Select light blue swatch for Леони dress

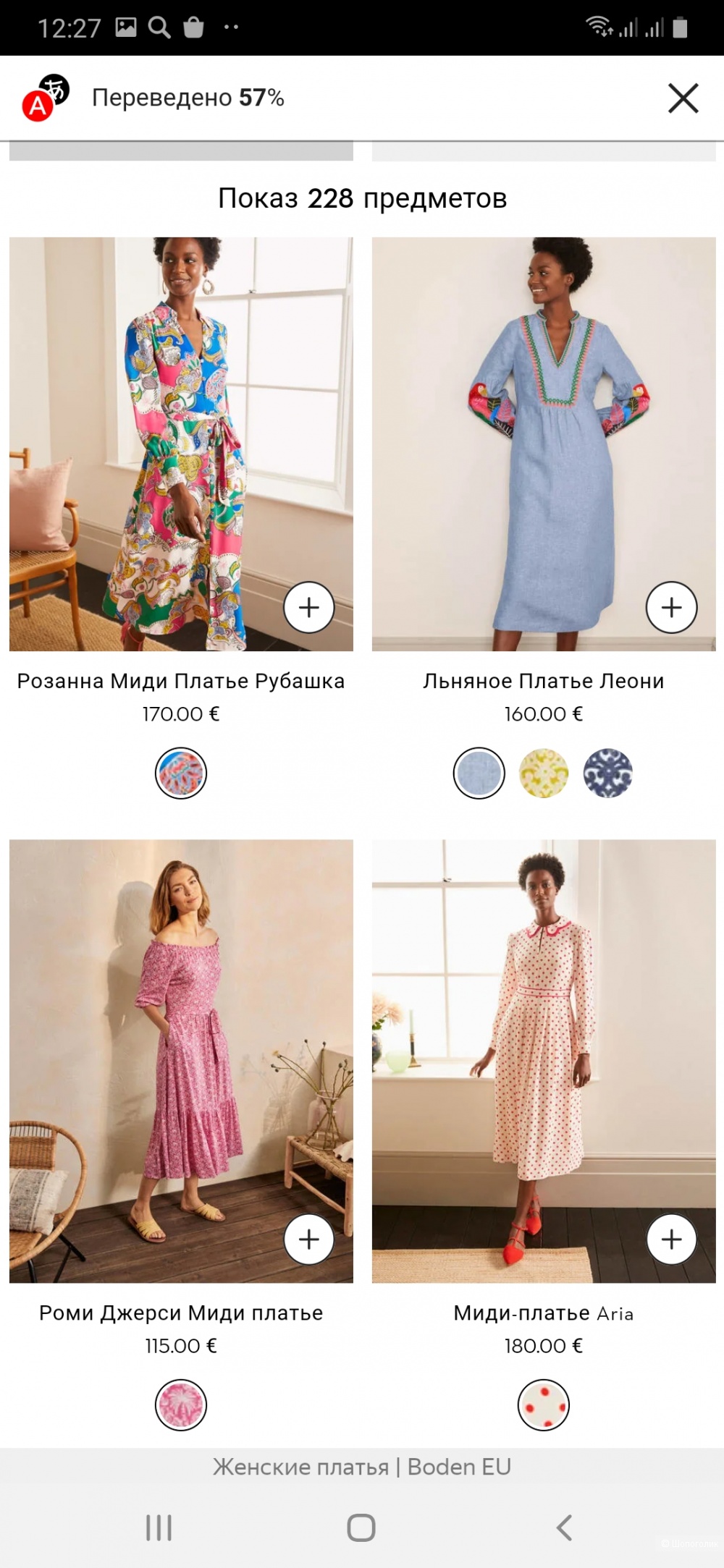[479, 773]
